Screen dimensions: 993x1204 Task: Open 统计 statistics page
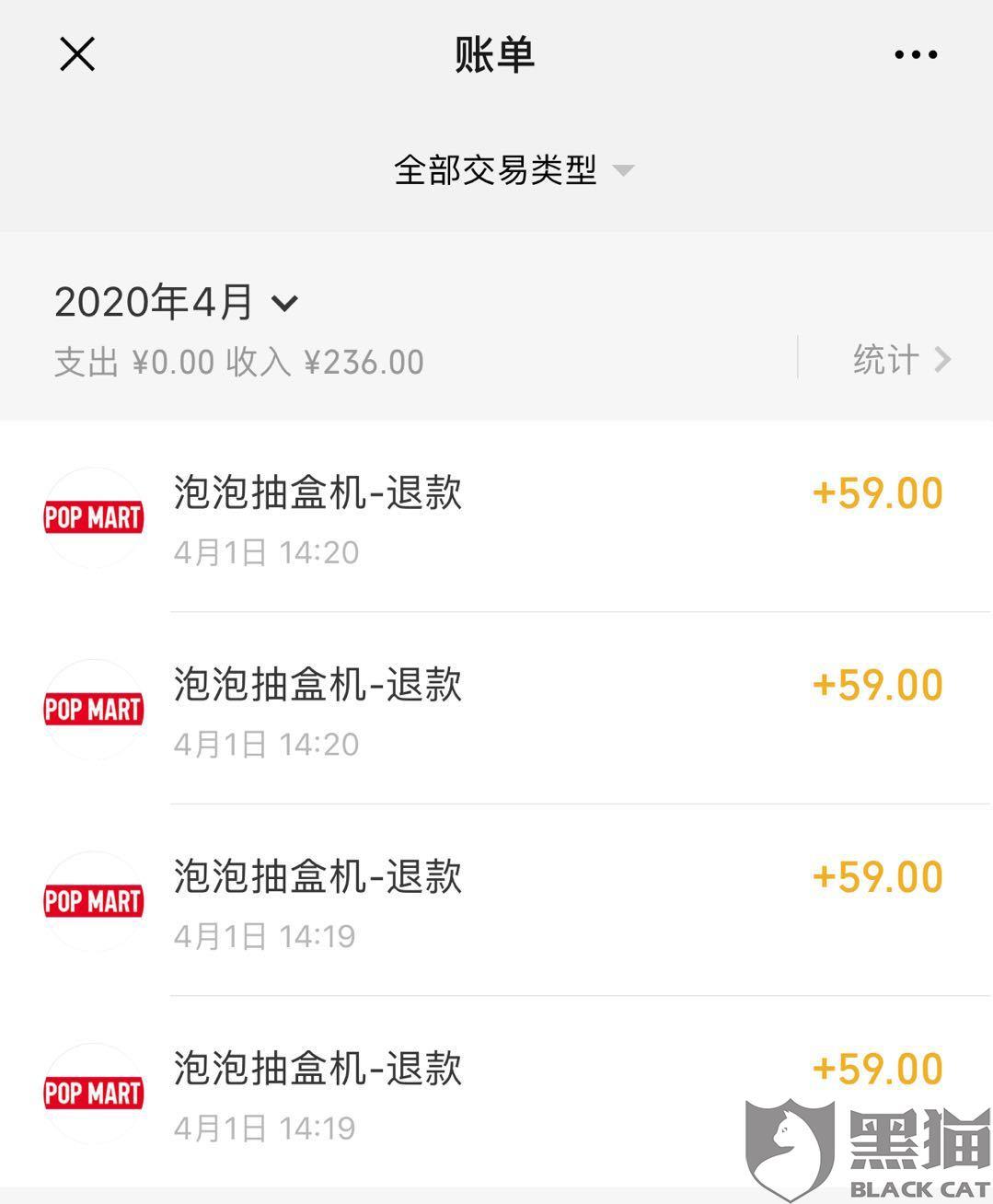pos(900,359)
